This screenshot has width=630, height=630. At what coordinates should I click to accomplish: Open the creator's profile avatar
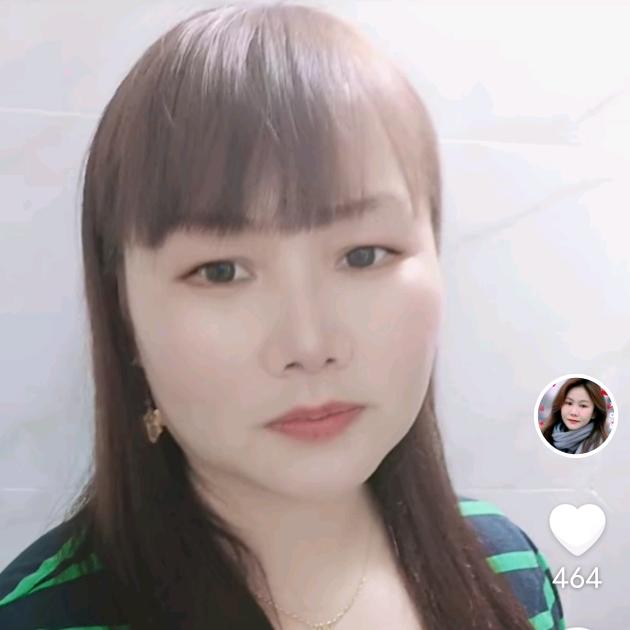click(x=576, y=416)
